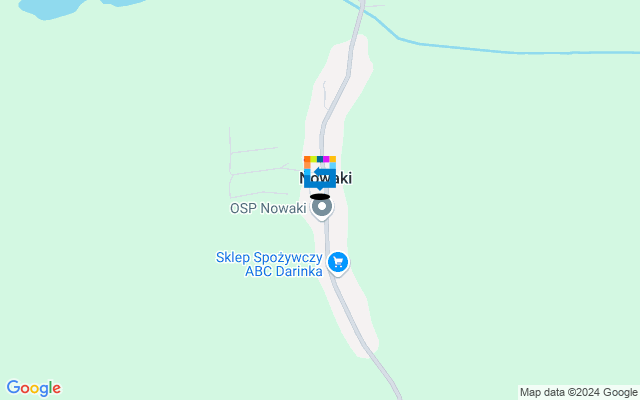Tap the blue arrow marker at Nowaki
This screenshot has width=640, height=400.
(x=320, y=178)
